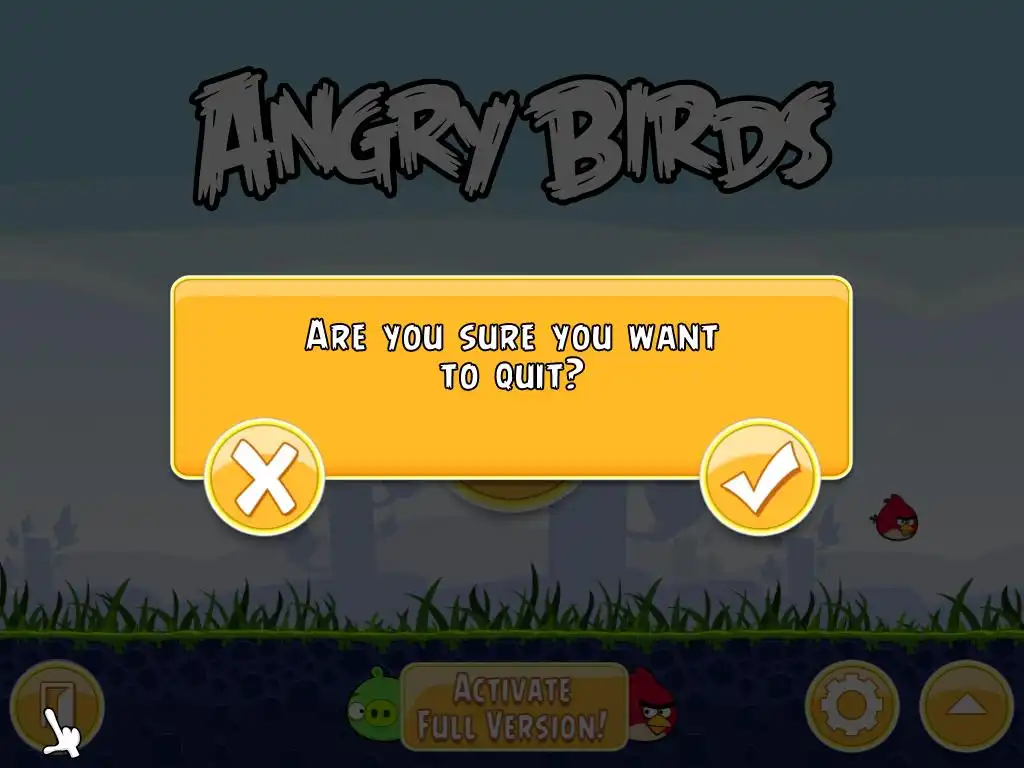The width and height of the screenshot is (1024, 768).
Task: Expand the up-arrow menu button
Action: click(x=965, y=706)
